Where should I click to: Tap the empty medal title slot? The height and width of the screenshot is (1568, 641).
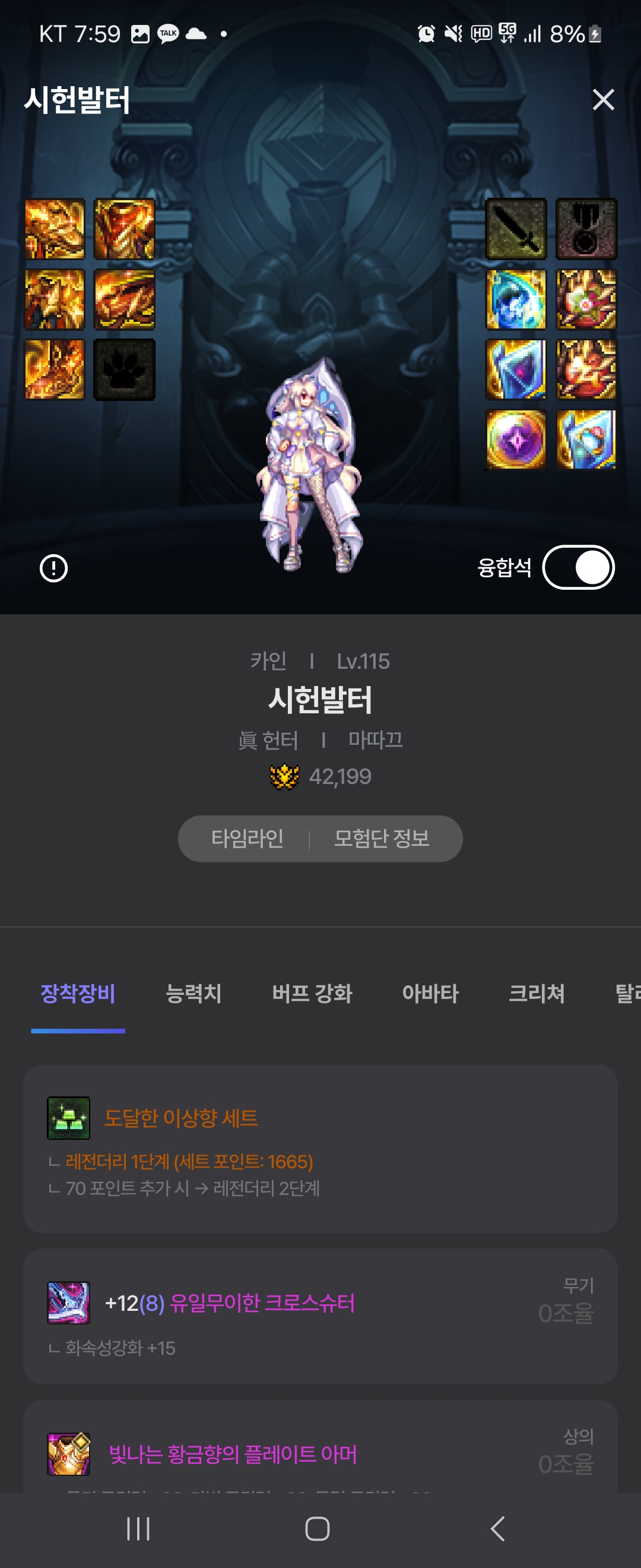586,229
